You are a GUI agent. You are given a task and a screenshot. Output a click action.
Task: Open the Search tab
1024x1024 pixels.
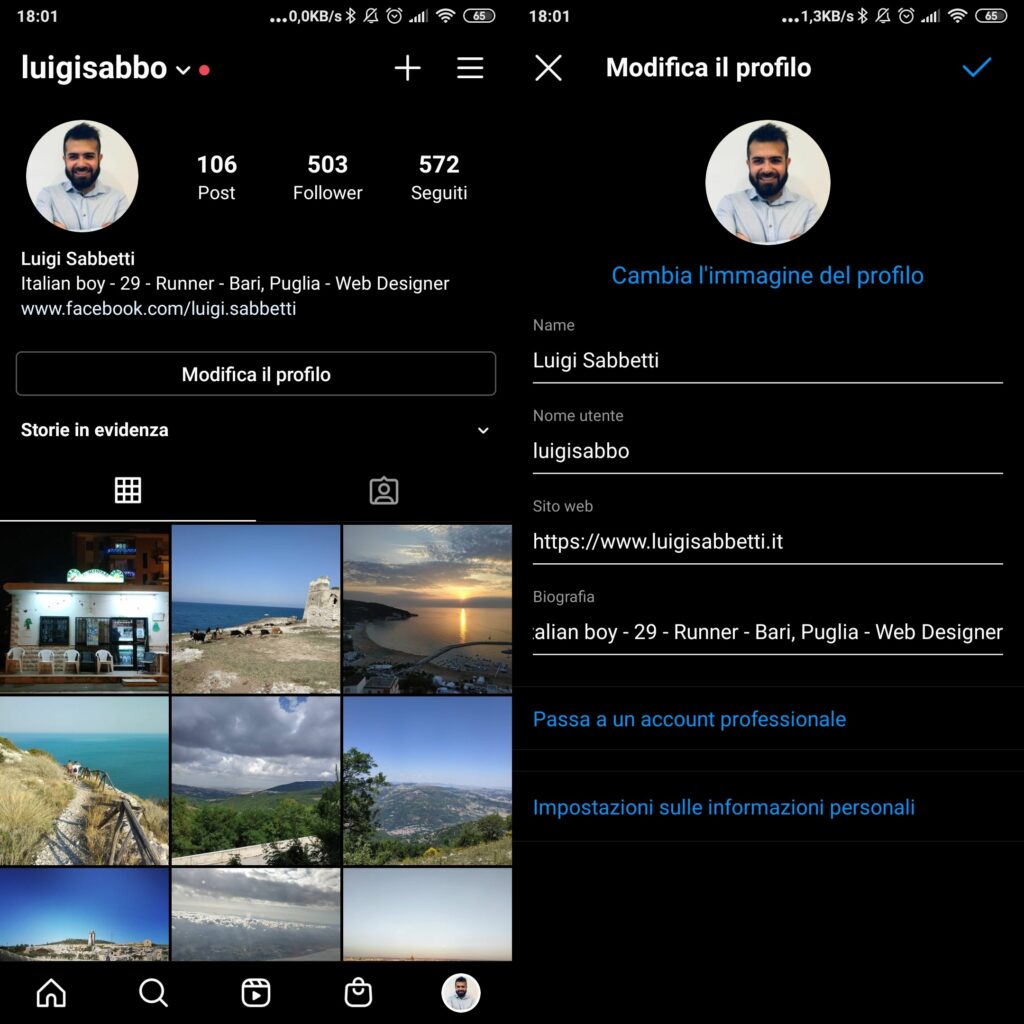tap(153, 993)
